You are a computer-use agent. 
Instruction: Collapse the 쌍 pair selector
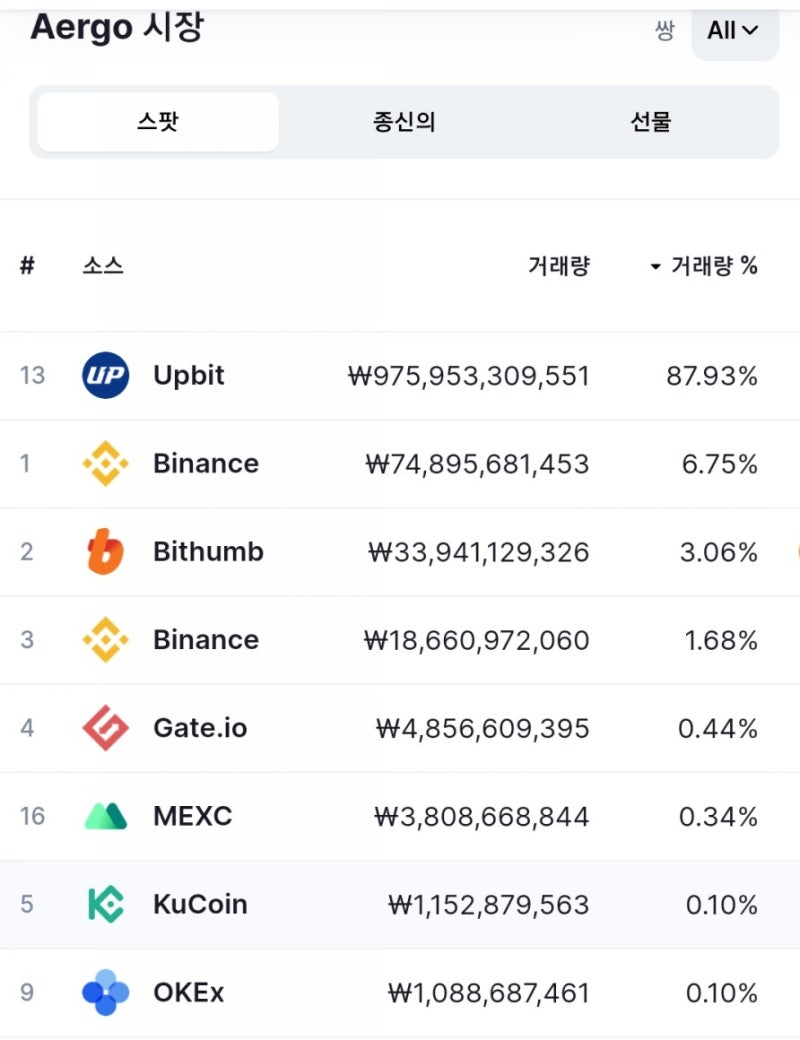point(663,30)
